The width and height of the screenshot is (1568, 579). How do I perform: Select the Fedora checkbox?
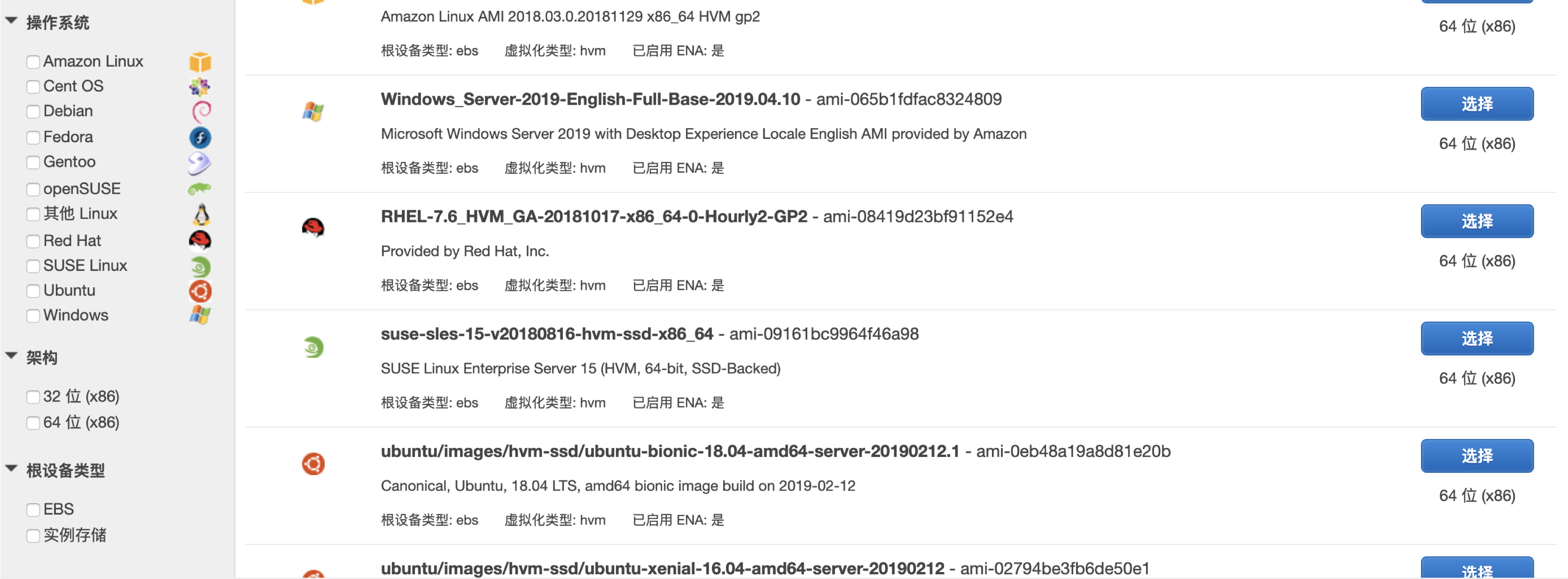pyautogui.click(x=33, y=138)
